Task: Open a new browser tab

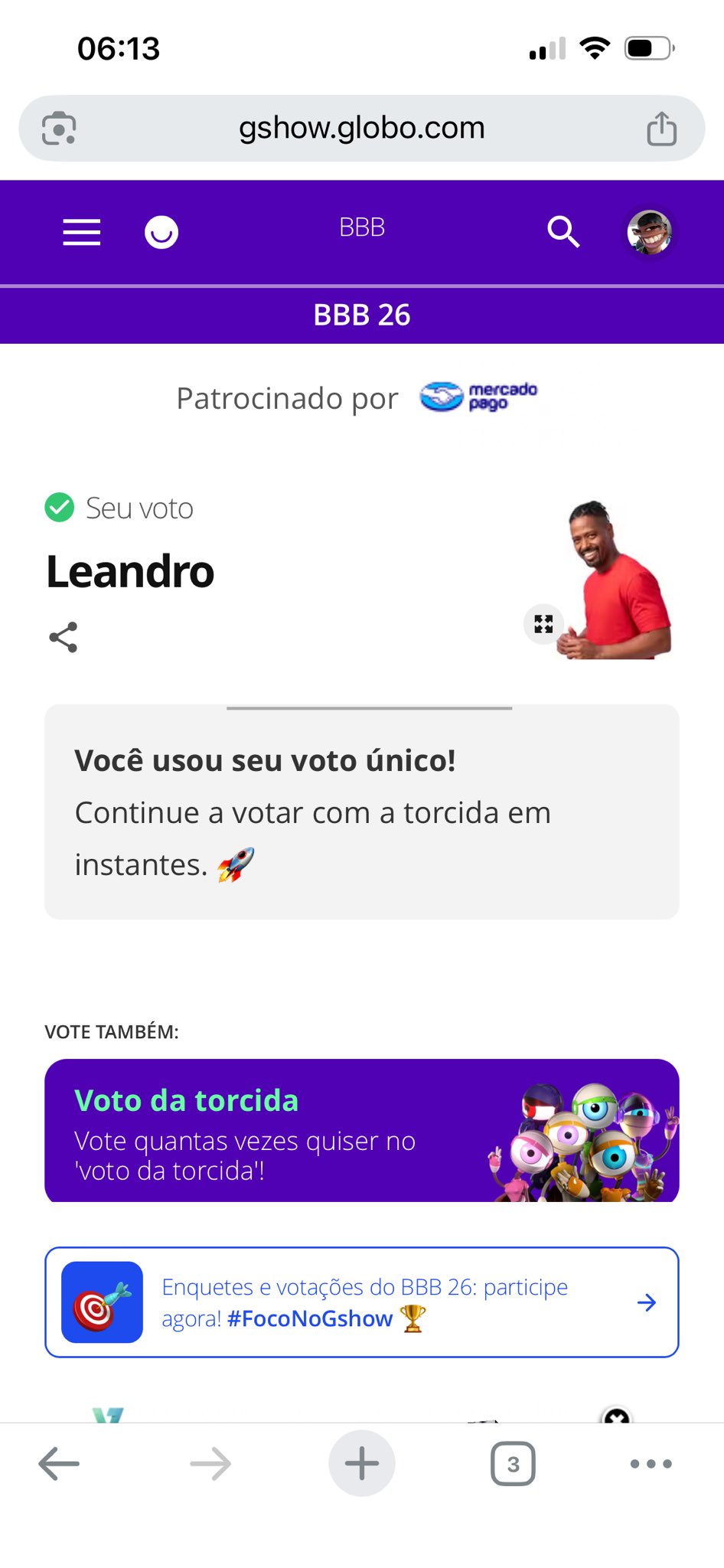Action: tap(362, 1464)
